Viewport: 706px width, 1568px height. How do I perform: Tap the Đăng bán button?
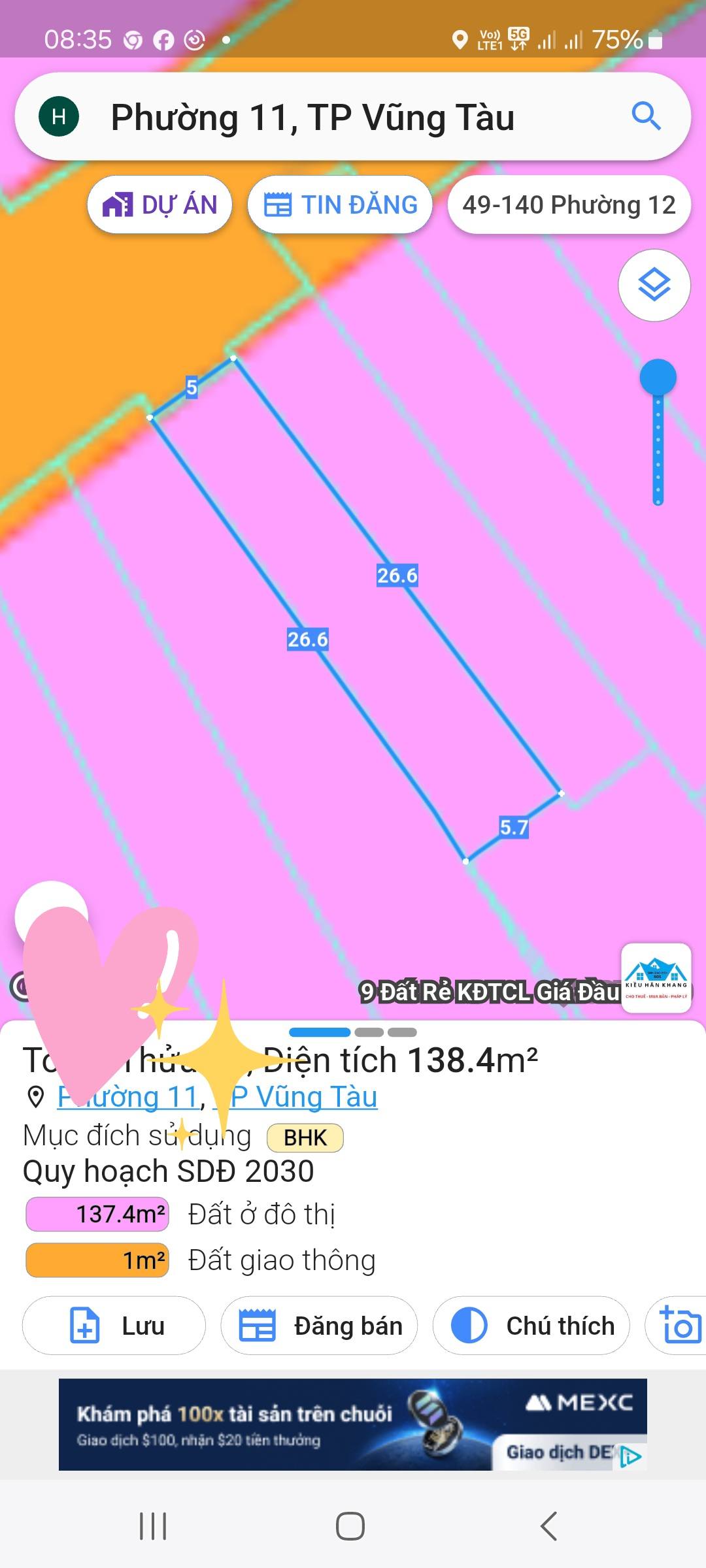[x=319, y=1326]
